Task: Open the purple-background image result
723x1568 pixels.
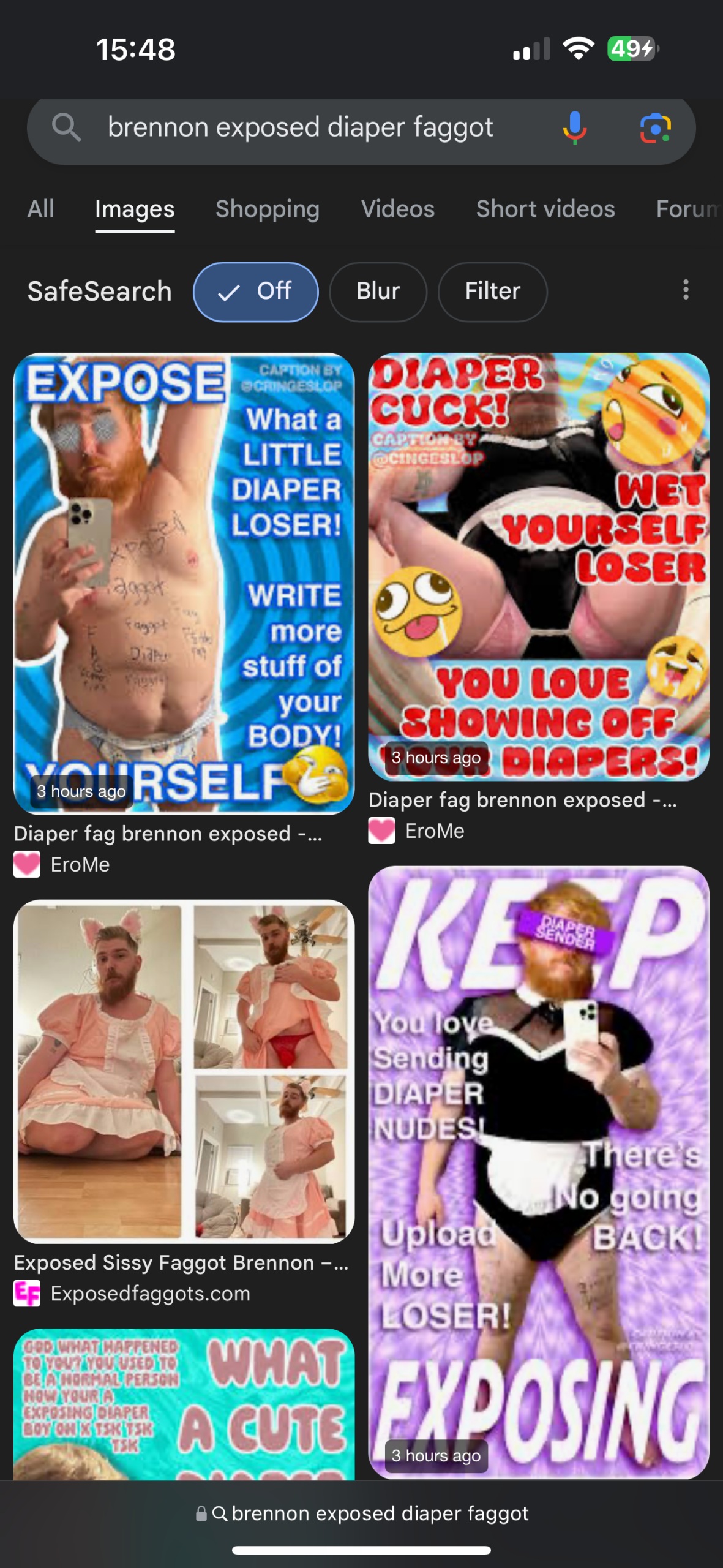Action: point(538,1171)
